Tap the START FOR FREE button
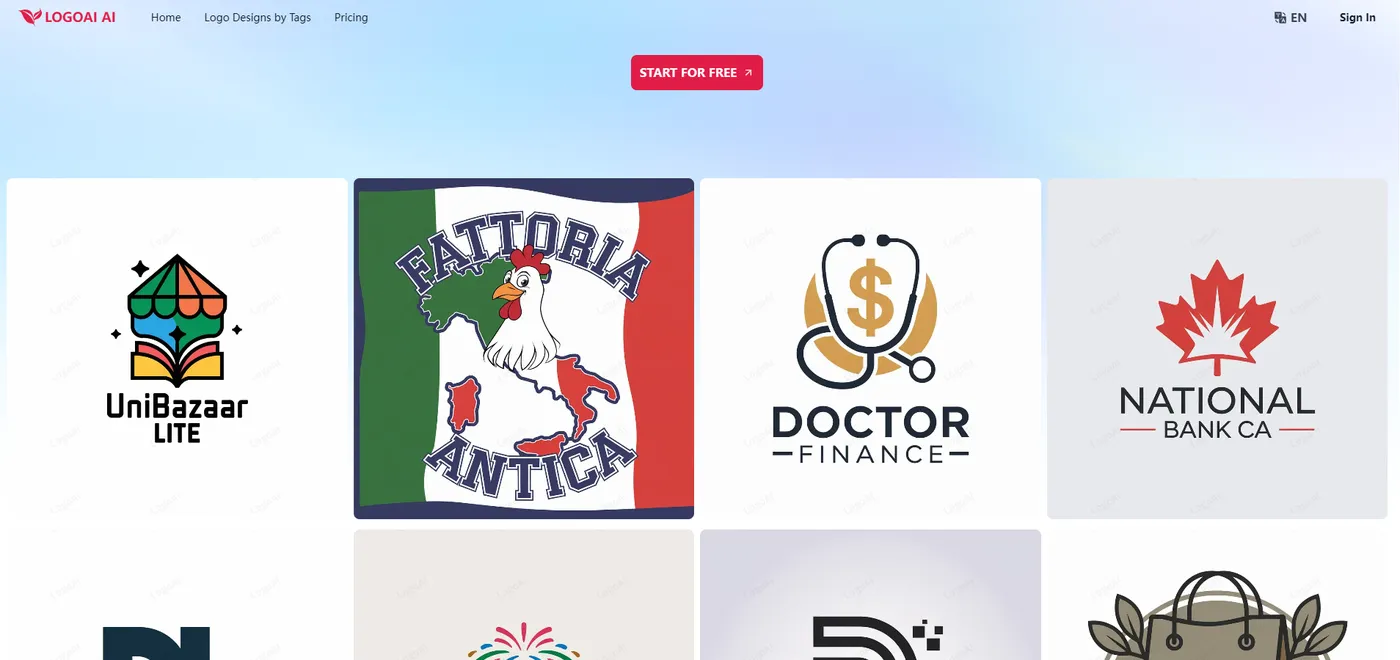Viewport: 1400px width, 660px height. (696, 73)
